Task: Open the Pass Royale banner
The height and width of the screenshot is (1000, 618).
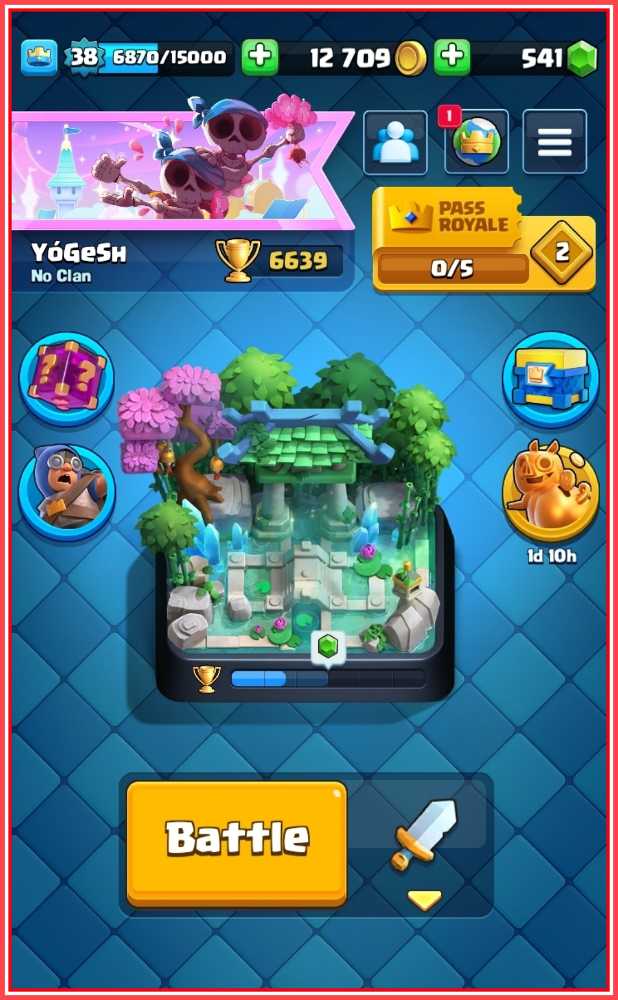Action: (484, 240)
